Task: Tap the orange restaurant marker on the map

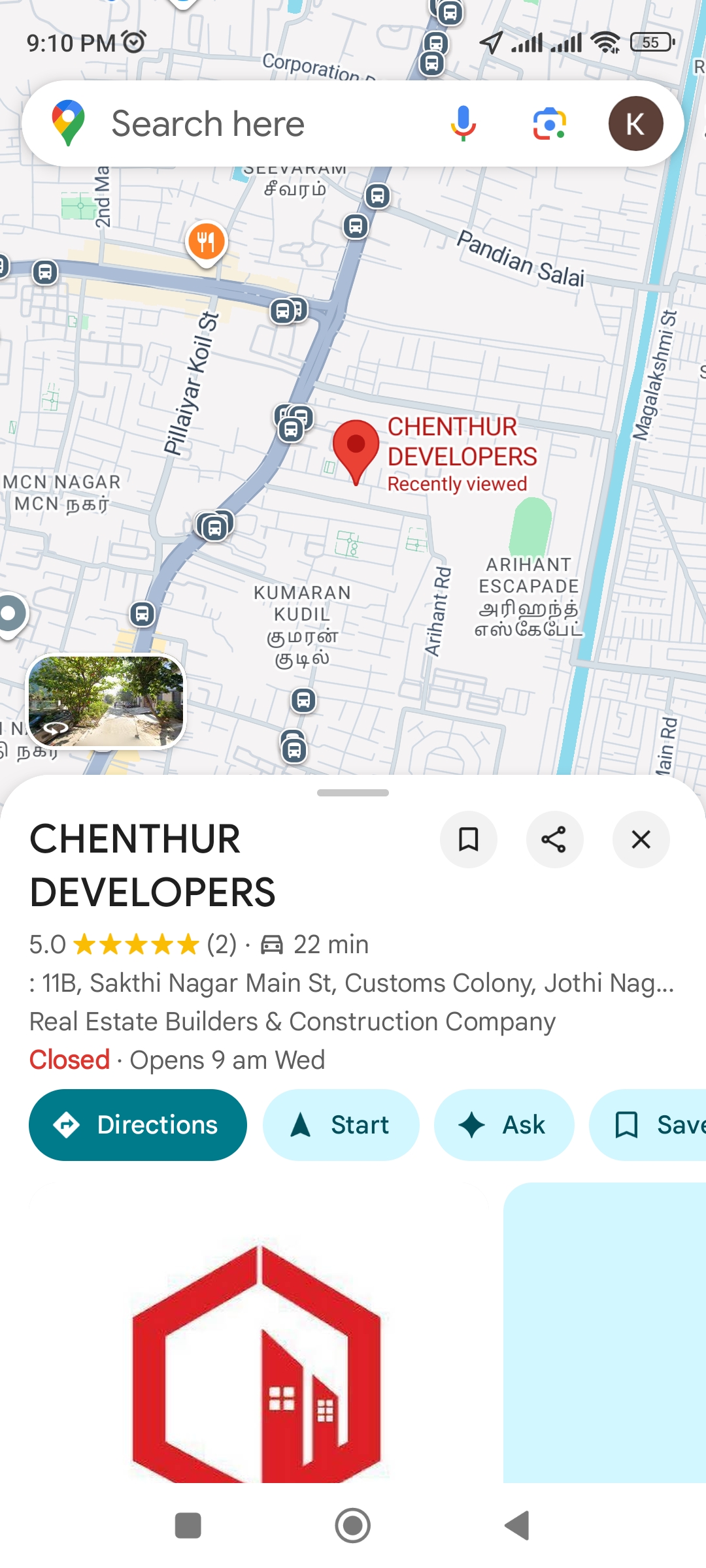Action: click(207, 242)
